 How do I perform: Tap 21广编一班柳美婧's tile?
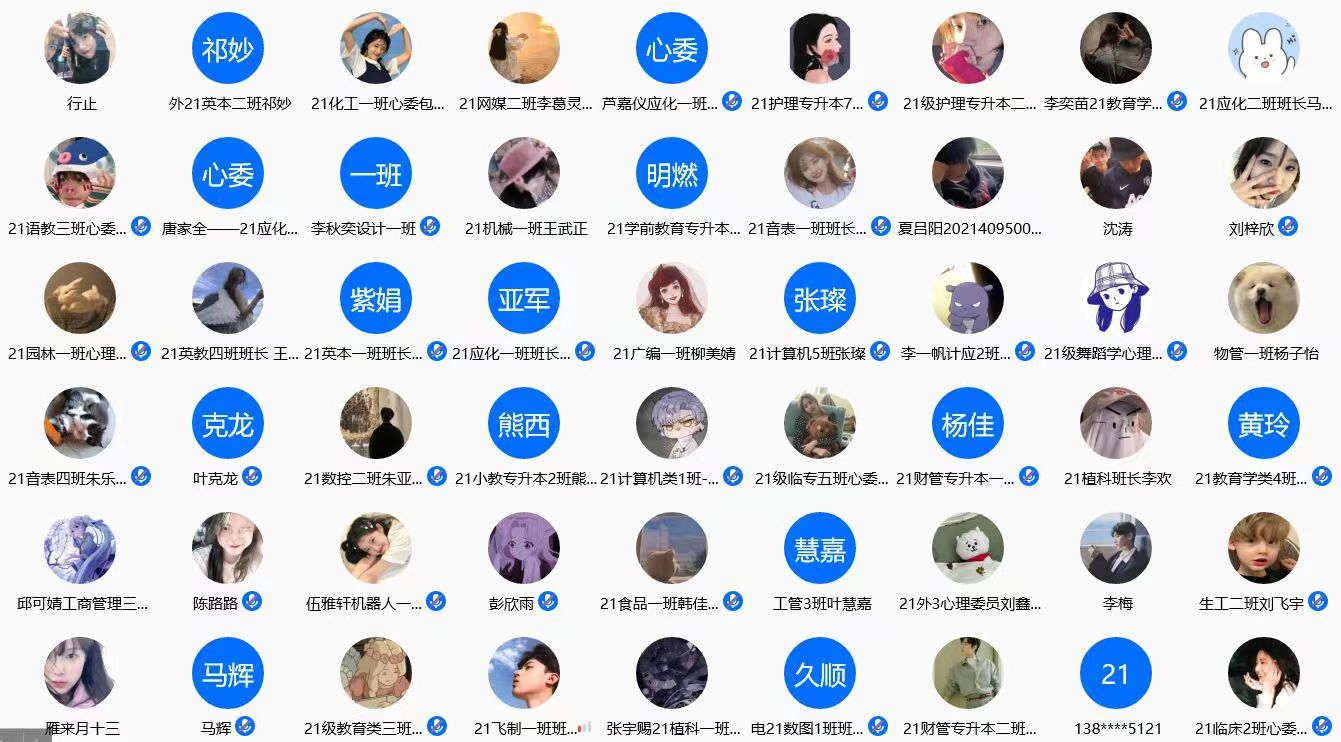point(672,299)
